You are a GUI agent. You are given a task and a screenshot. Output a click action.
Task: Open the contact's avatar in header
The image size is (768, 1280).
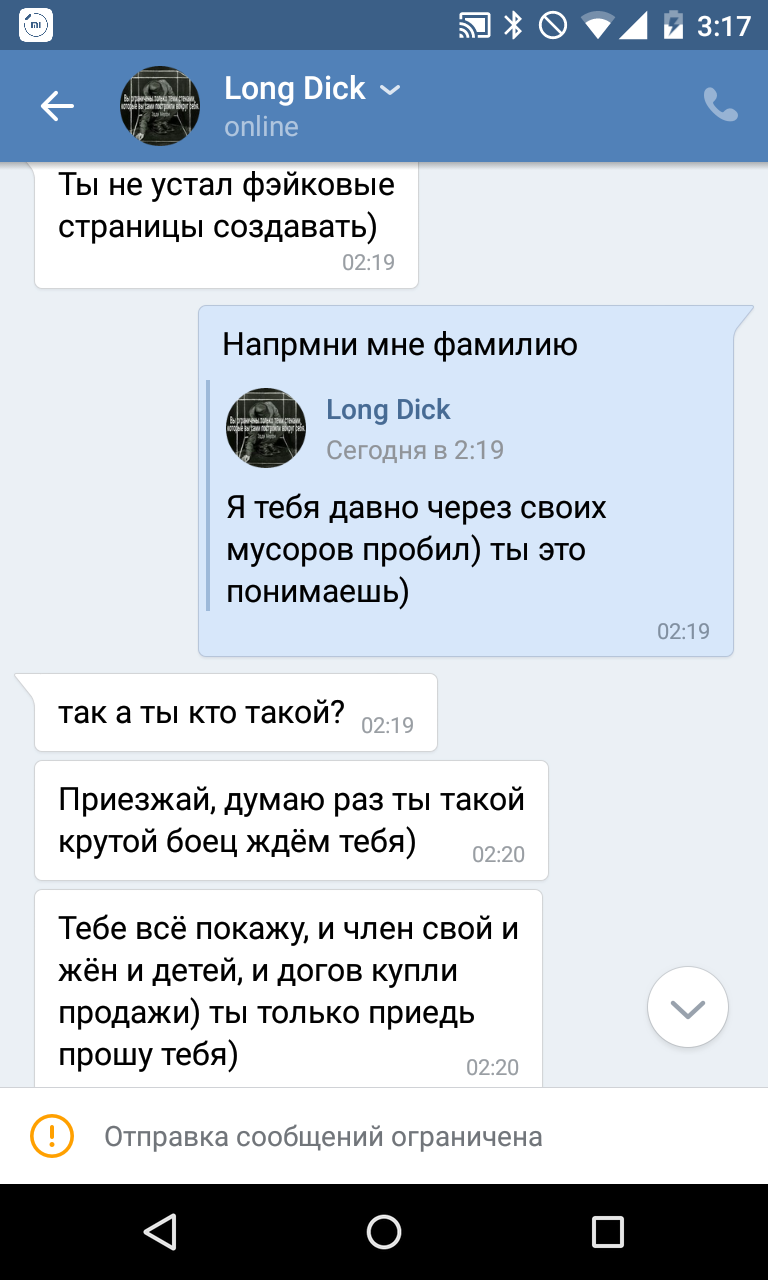(160, 106)
